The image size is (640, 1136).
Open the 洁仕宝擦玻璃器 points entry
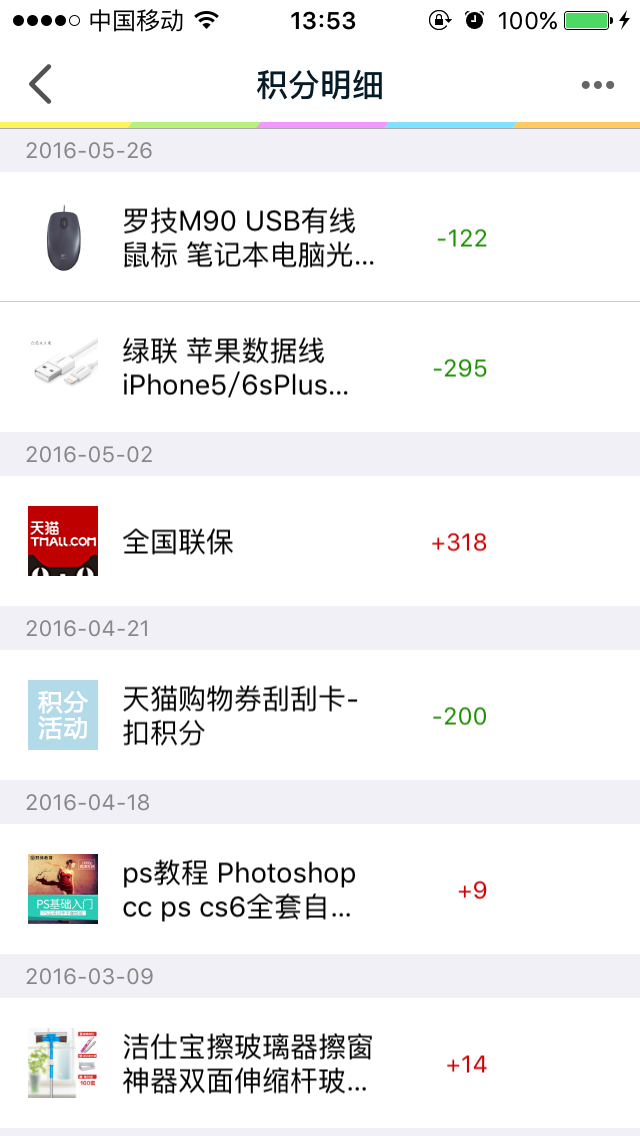(320, 1063)
